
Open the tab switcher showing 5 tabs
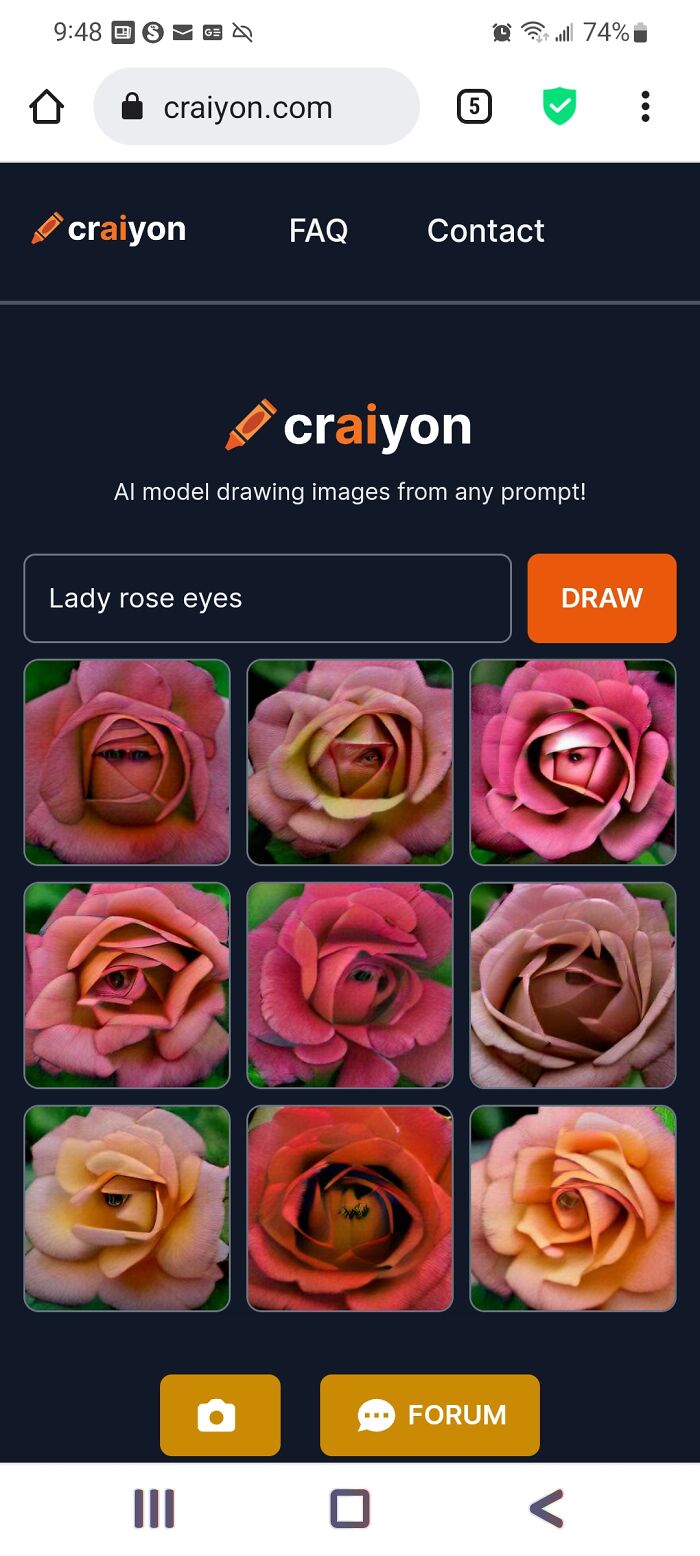[474, 107]
